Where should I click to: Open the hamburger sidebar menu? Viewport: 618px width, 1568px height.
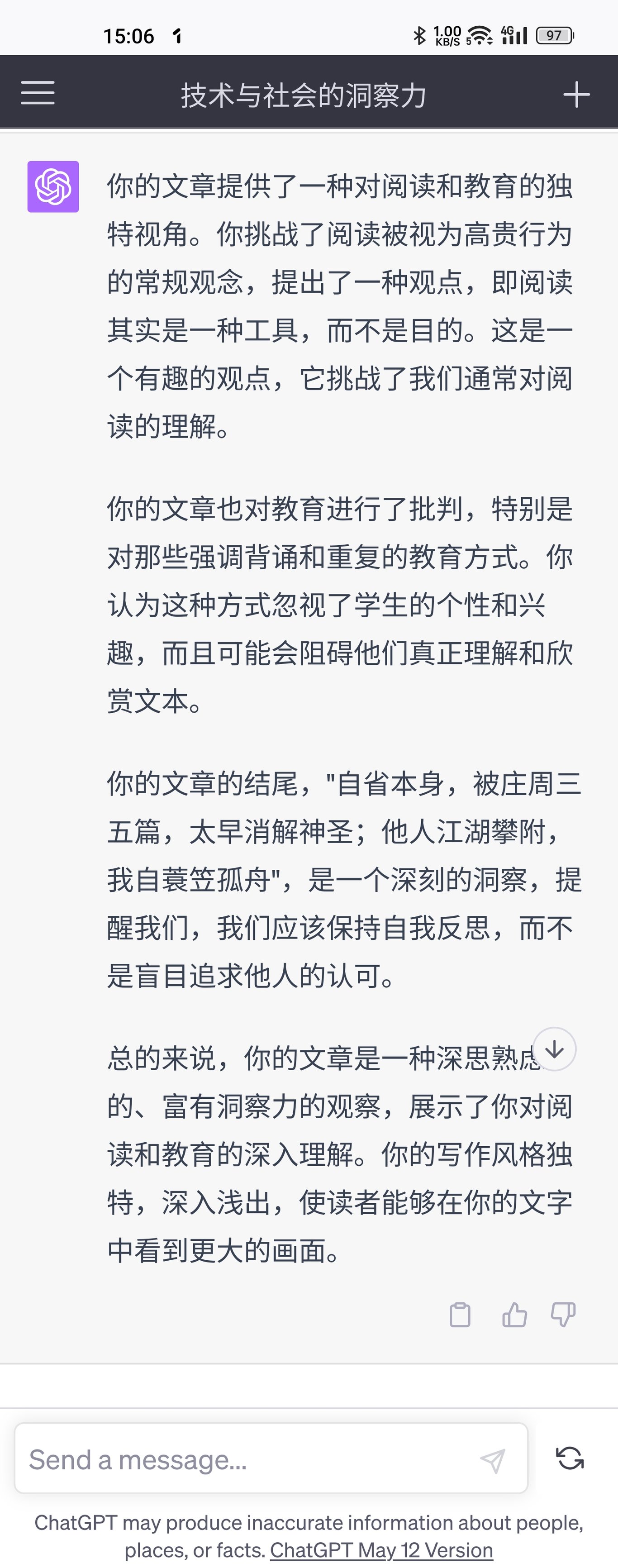coord(38,93)
